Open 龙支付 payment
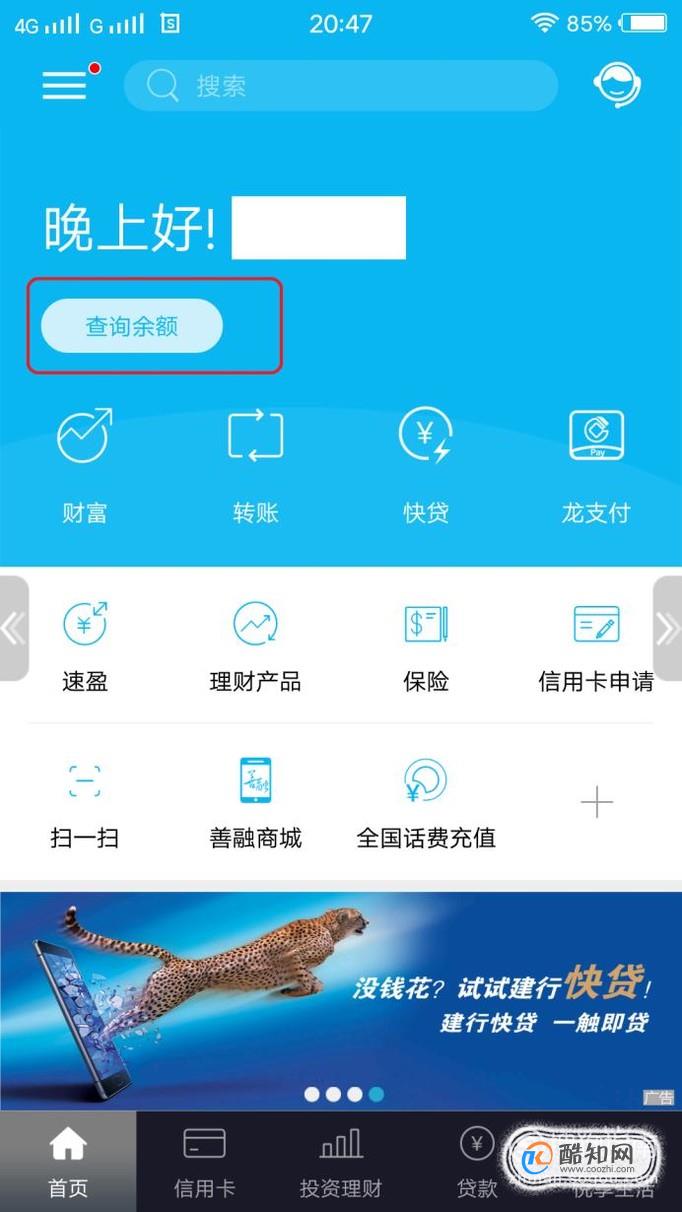The height and width of the screenshot is (1212, 682). coord(596,465)
